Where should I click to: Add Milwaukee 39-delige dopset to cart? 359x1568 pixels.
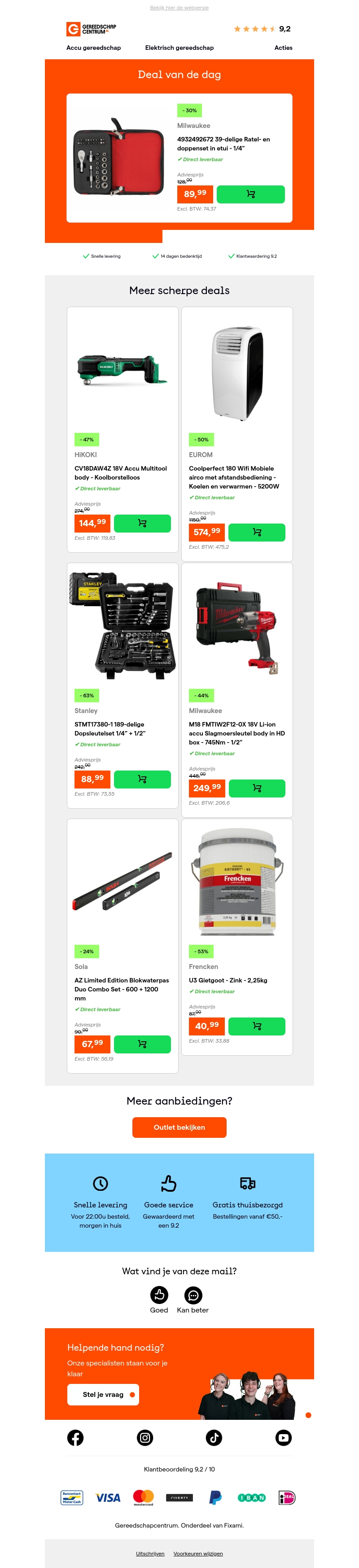coord(250,194)
